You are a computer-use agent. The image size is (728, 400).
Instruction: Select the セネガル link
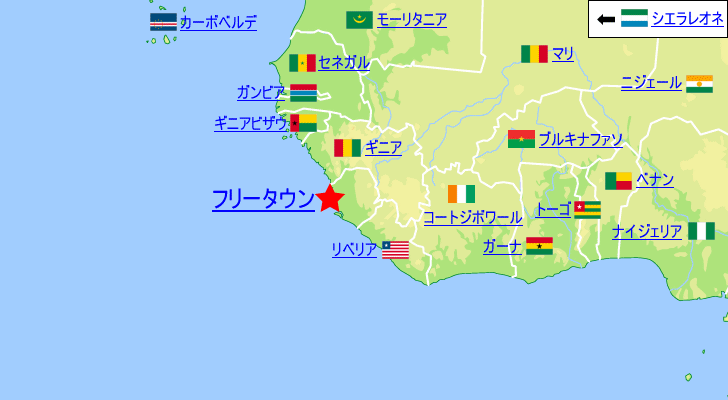click(343, 63)
